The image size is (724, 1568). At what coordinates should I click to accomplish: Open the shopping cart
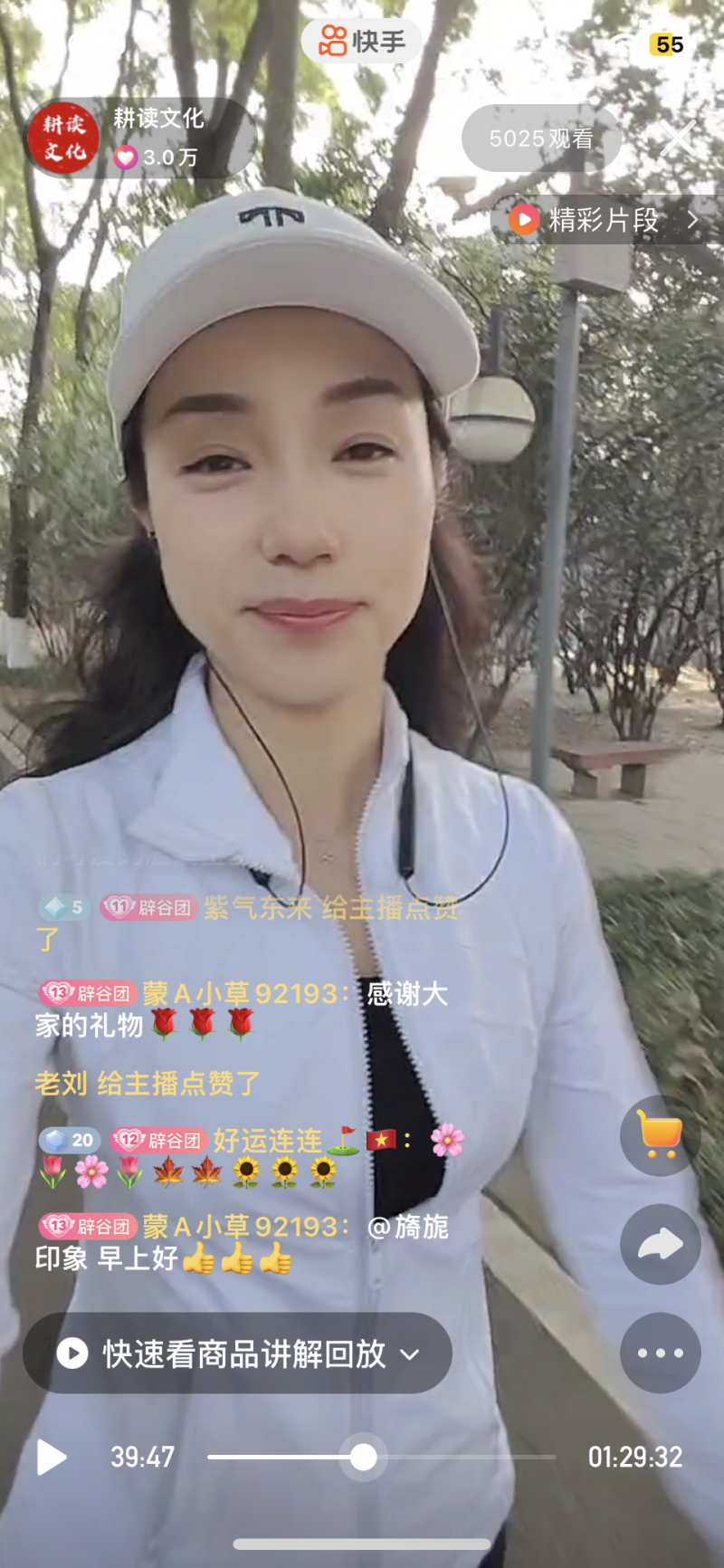[x=660, y=1135]
